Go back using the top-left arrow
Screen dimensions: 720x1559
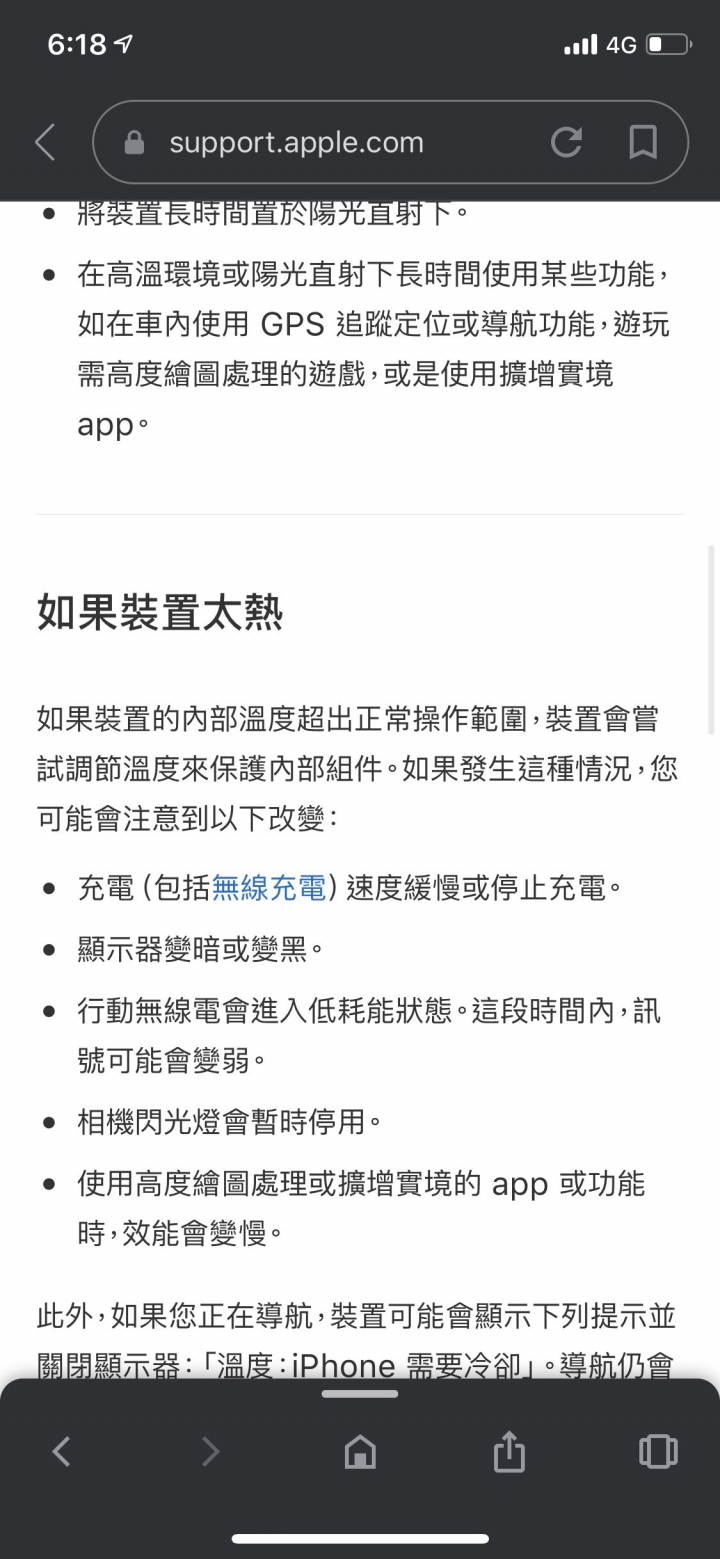tap(45, 143)
